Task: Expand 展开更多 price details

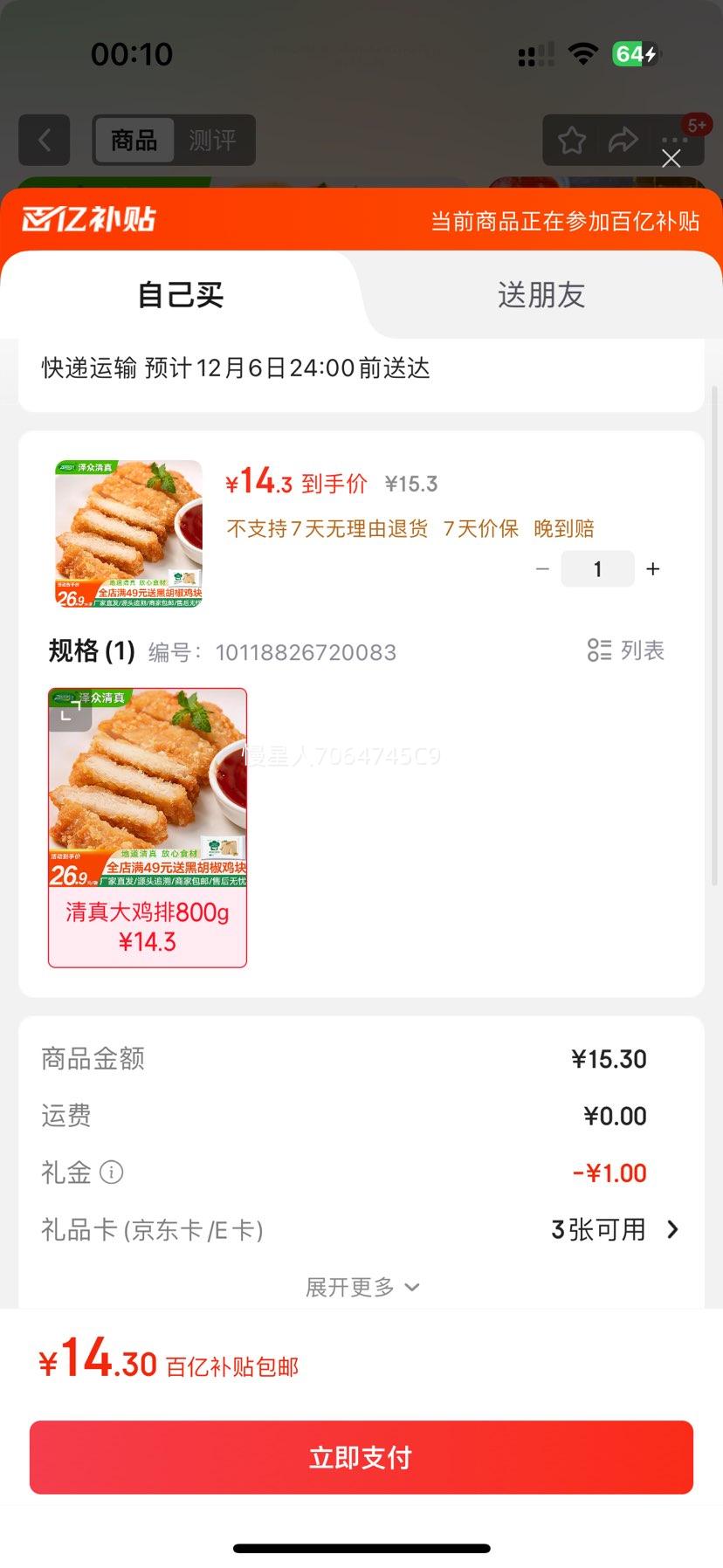Action: click(361, 1287)
